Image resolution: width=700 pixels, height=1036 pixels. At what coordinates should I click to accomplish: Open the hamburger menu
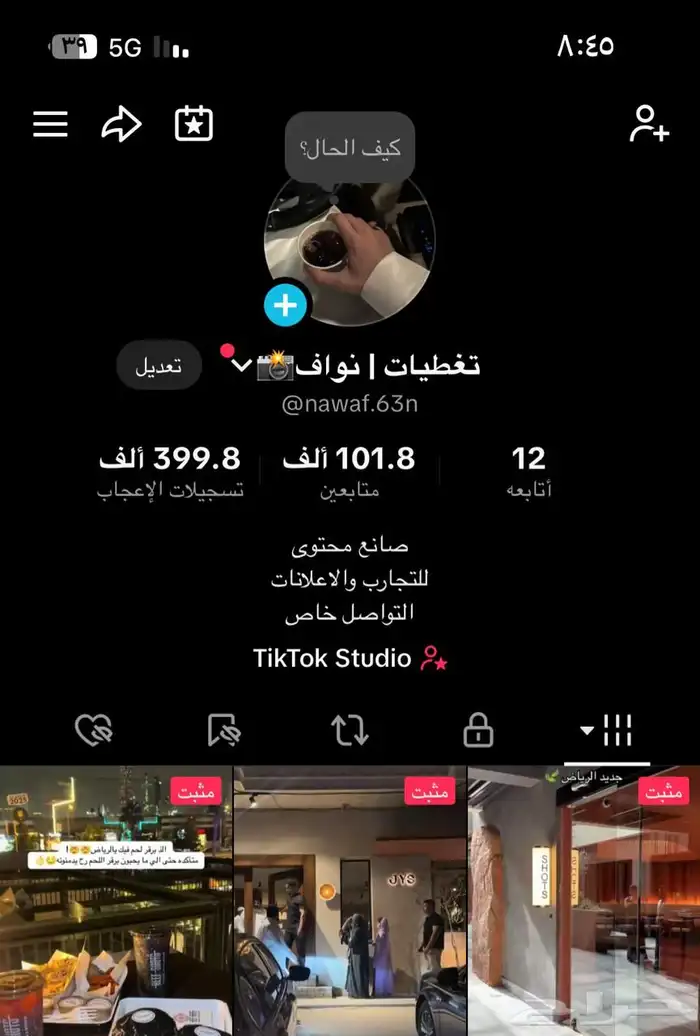click(x=51, y=124)
